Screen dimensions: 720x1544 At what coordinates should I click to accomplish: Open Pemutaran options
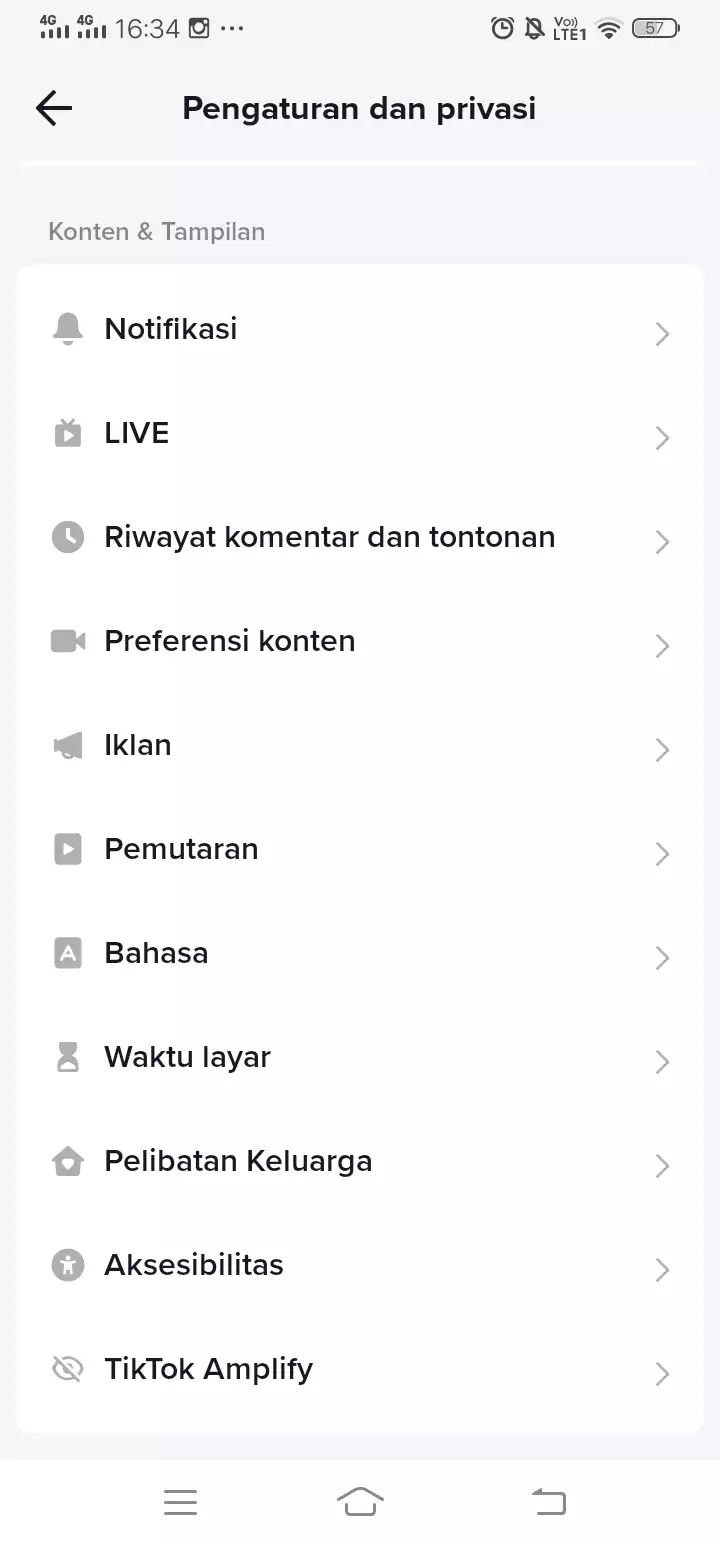[x=360, y=849]
